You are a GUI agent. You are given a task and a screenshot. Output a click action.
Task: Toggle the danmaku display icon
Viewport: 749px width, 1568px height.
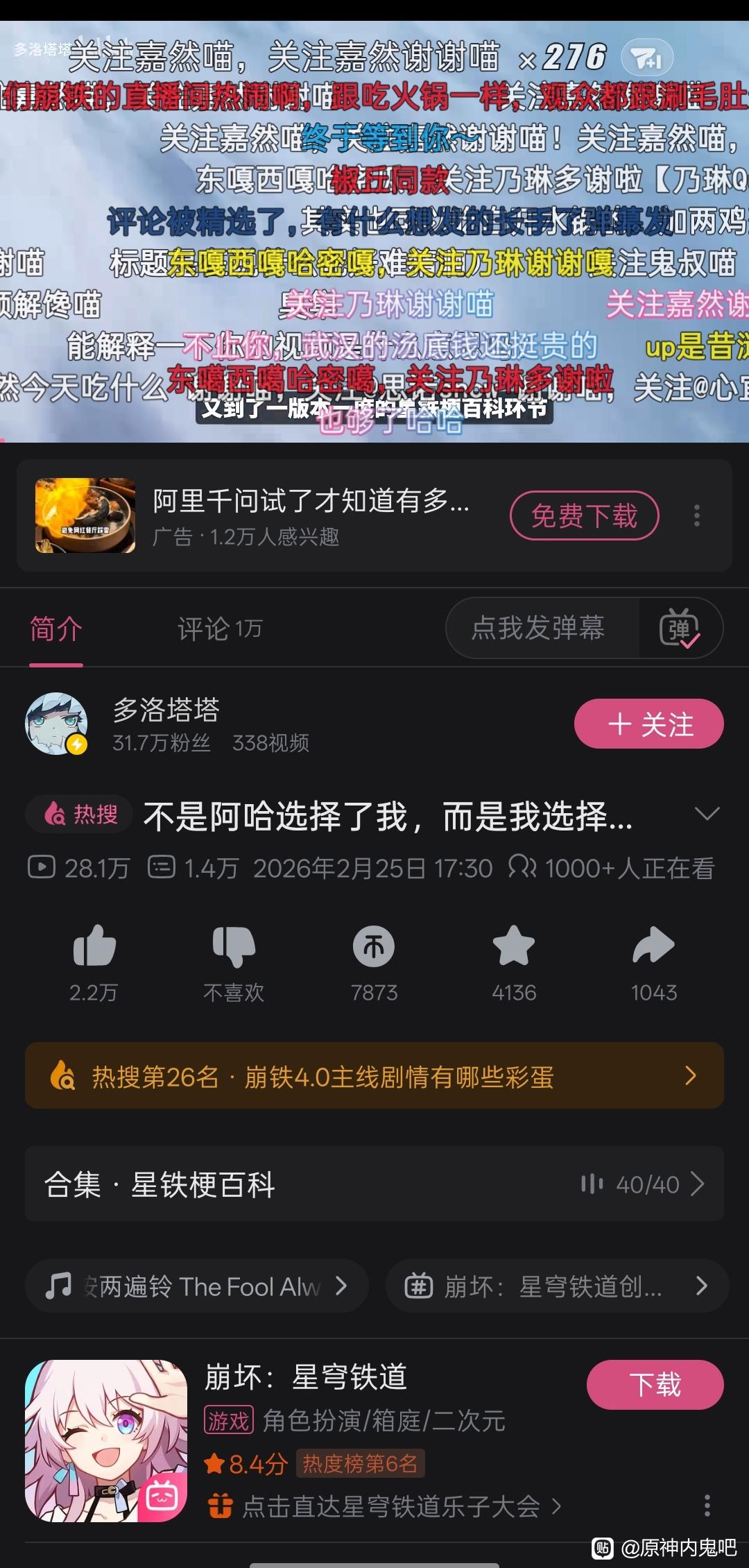click(679, 629)
